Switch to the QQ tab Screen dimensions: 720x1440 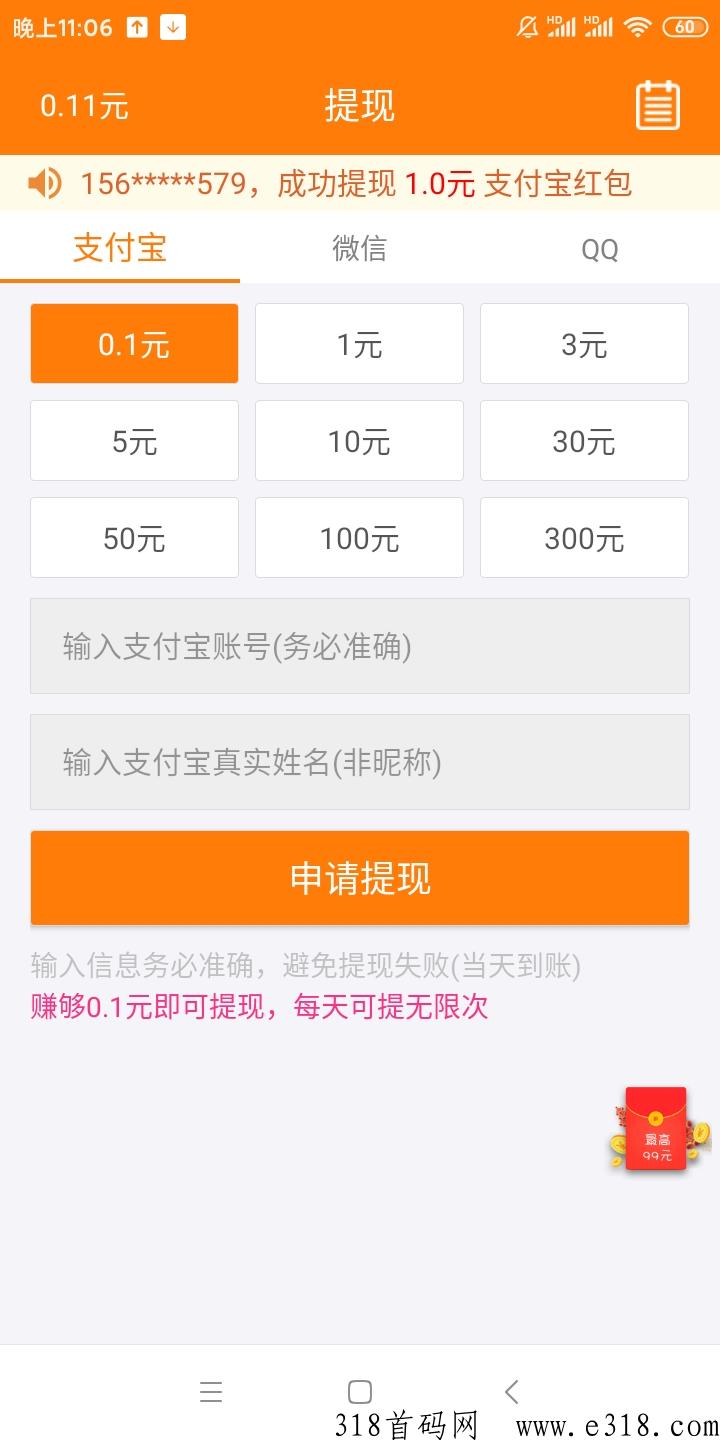(x=599, y=249)
